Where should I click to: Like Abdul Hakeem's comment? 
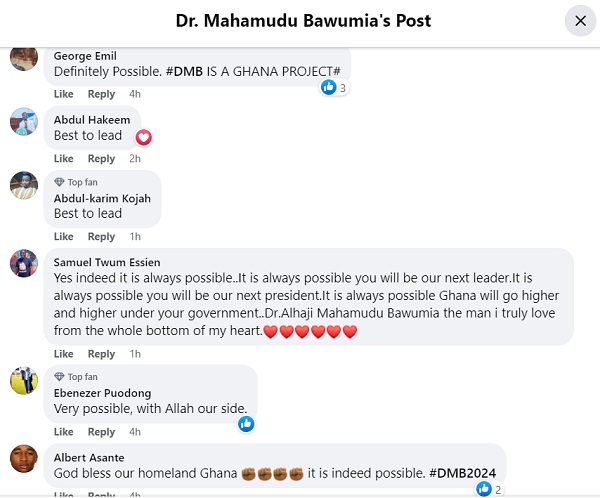pyautogui.click(x=63, y=158)
